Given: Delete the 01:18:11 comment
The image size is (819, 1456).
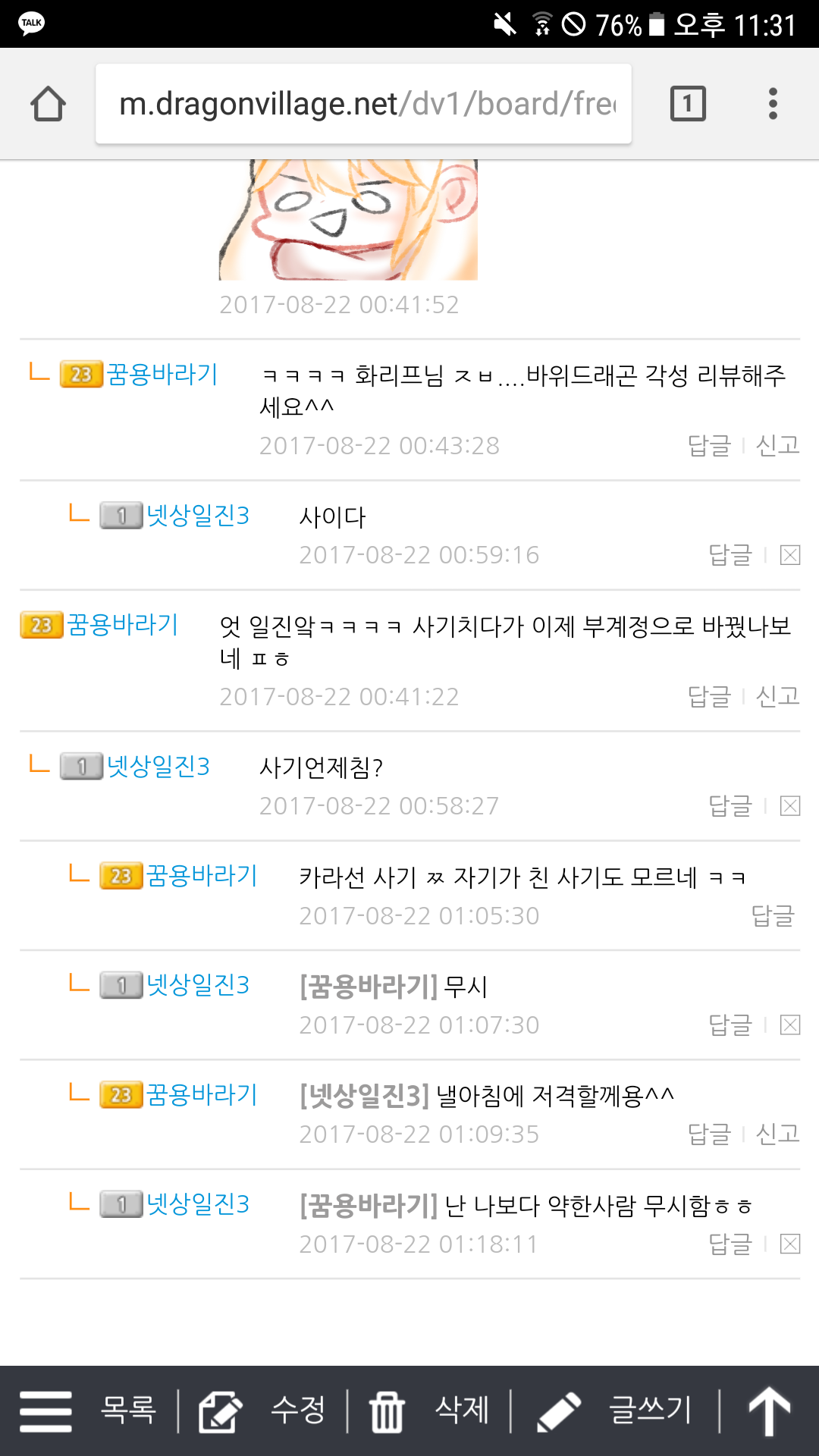Looking at the screenshot, I should [x=790, y=1244].
